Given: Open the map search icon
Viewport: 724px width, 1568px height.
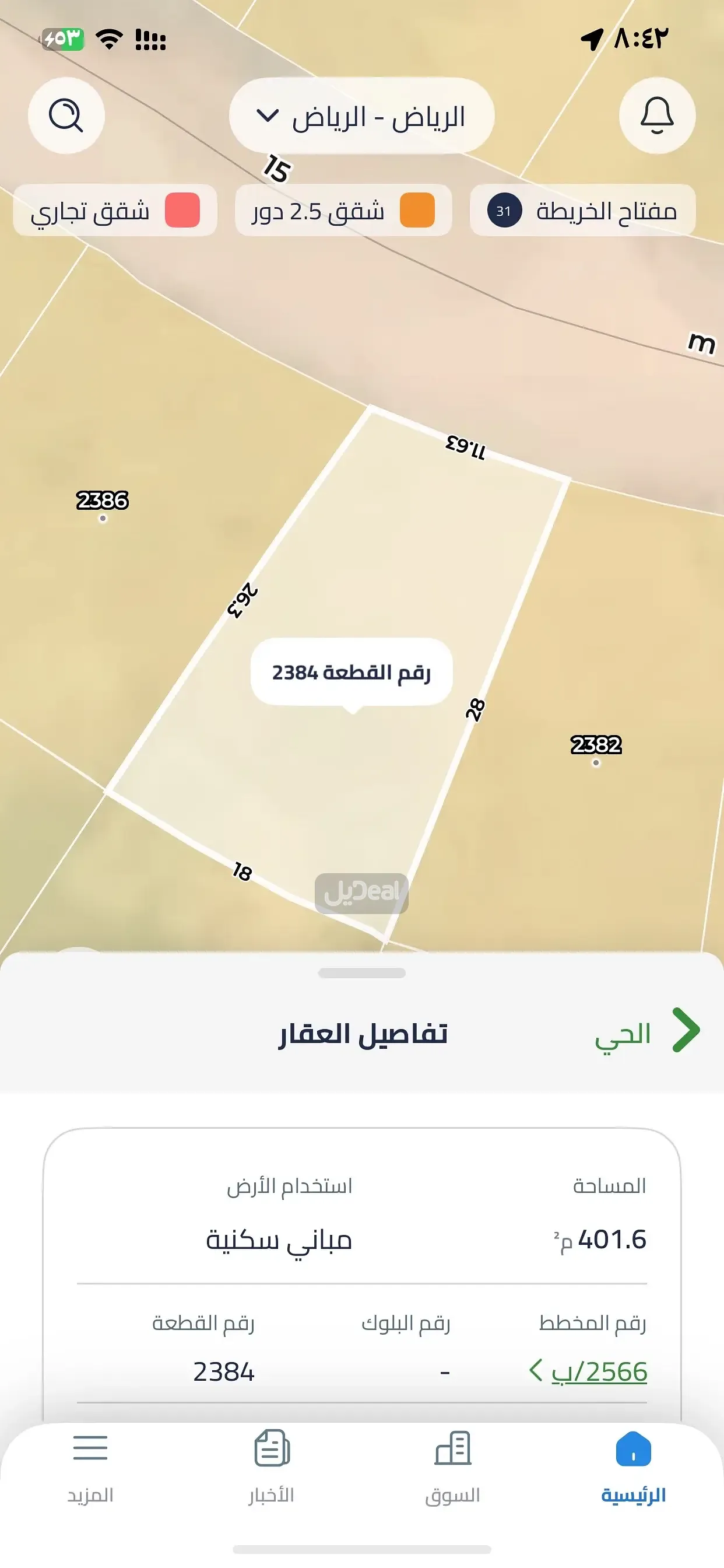Looking at the screenshot, I should 66,115.
